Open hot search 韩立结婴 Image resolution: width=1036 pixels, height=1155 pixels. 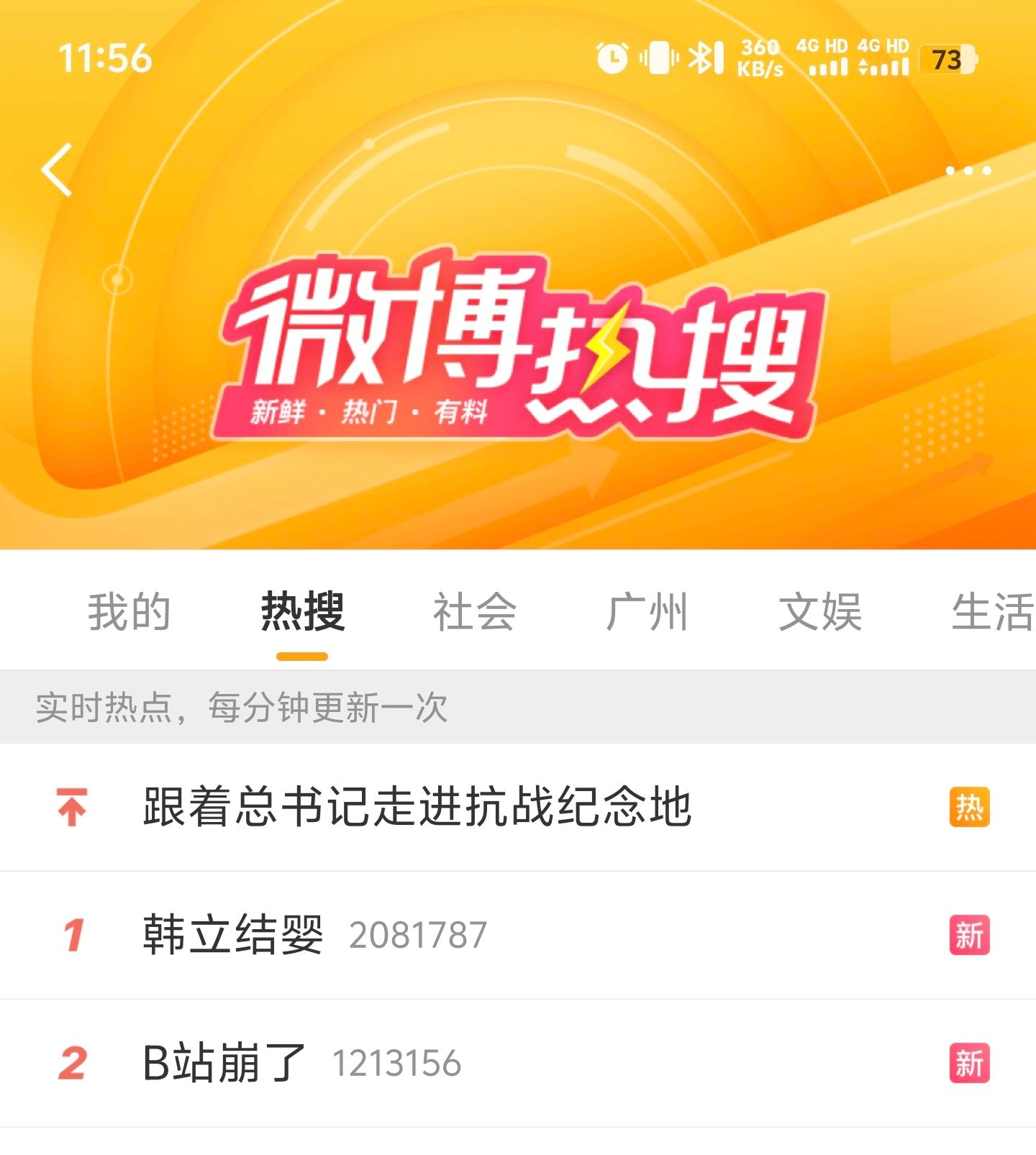coord(233,935)
